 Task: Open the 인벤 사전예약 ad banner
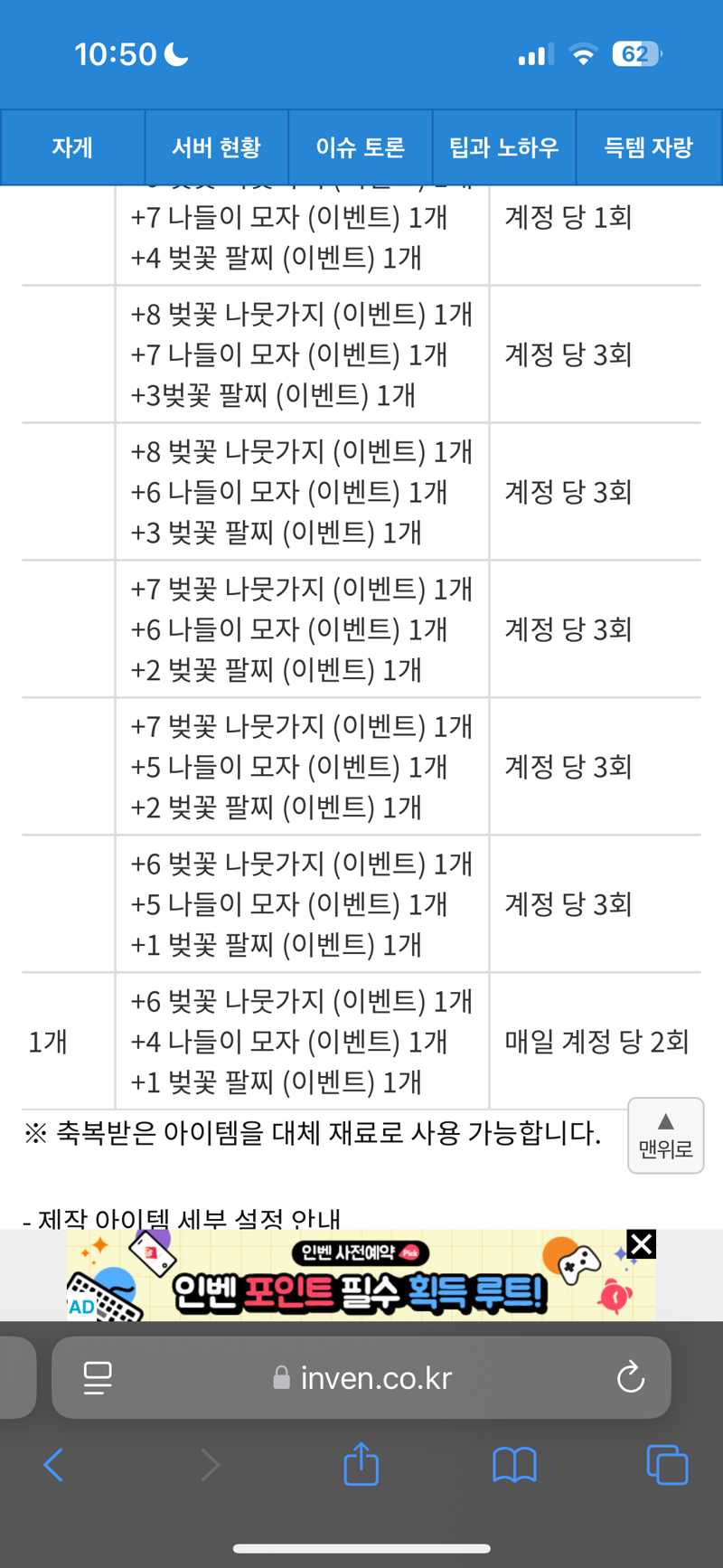361,1275
